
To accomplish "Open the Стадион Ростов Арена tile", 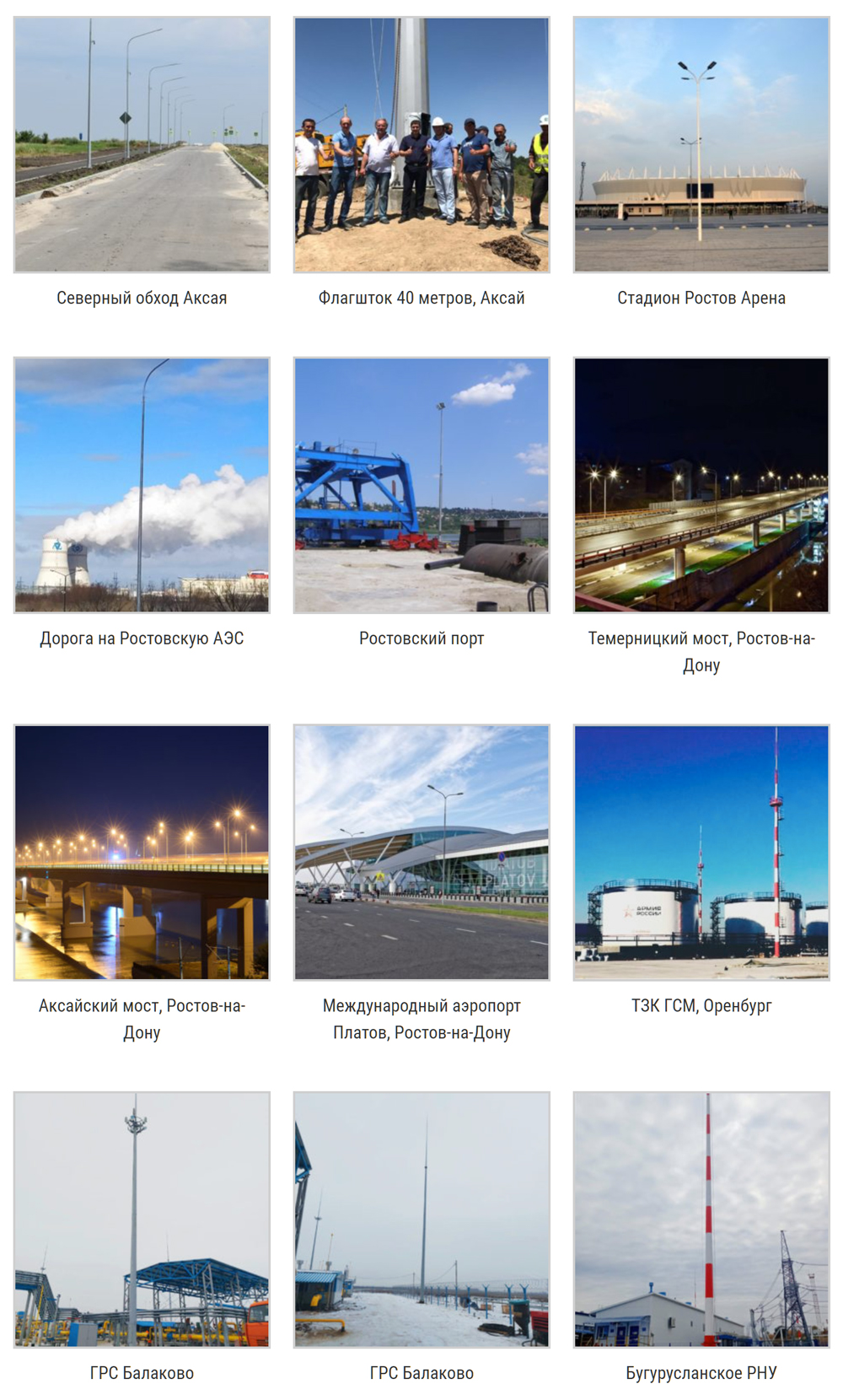I will 701,144.
